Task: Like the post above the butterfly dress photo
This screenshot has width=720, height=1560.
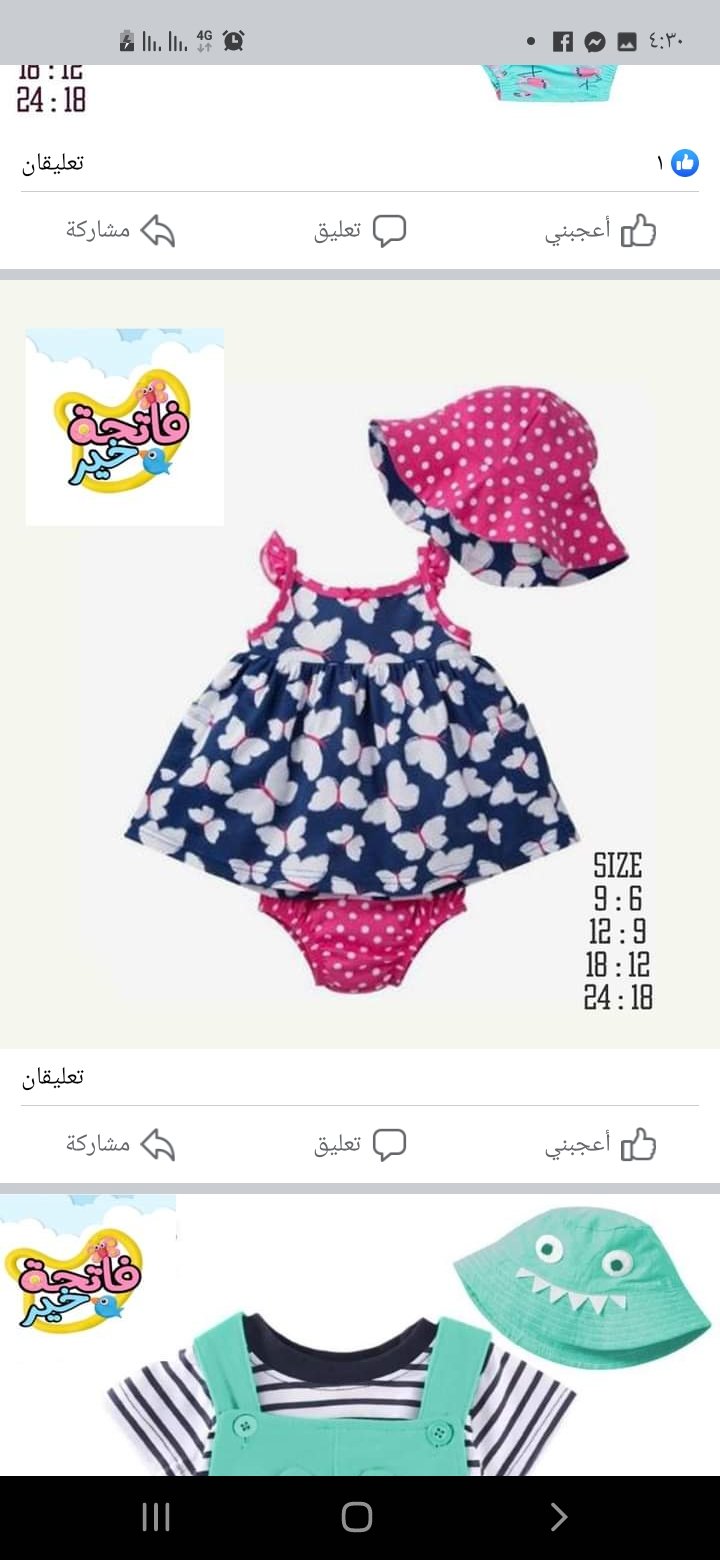Action: pos(600,231)
